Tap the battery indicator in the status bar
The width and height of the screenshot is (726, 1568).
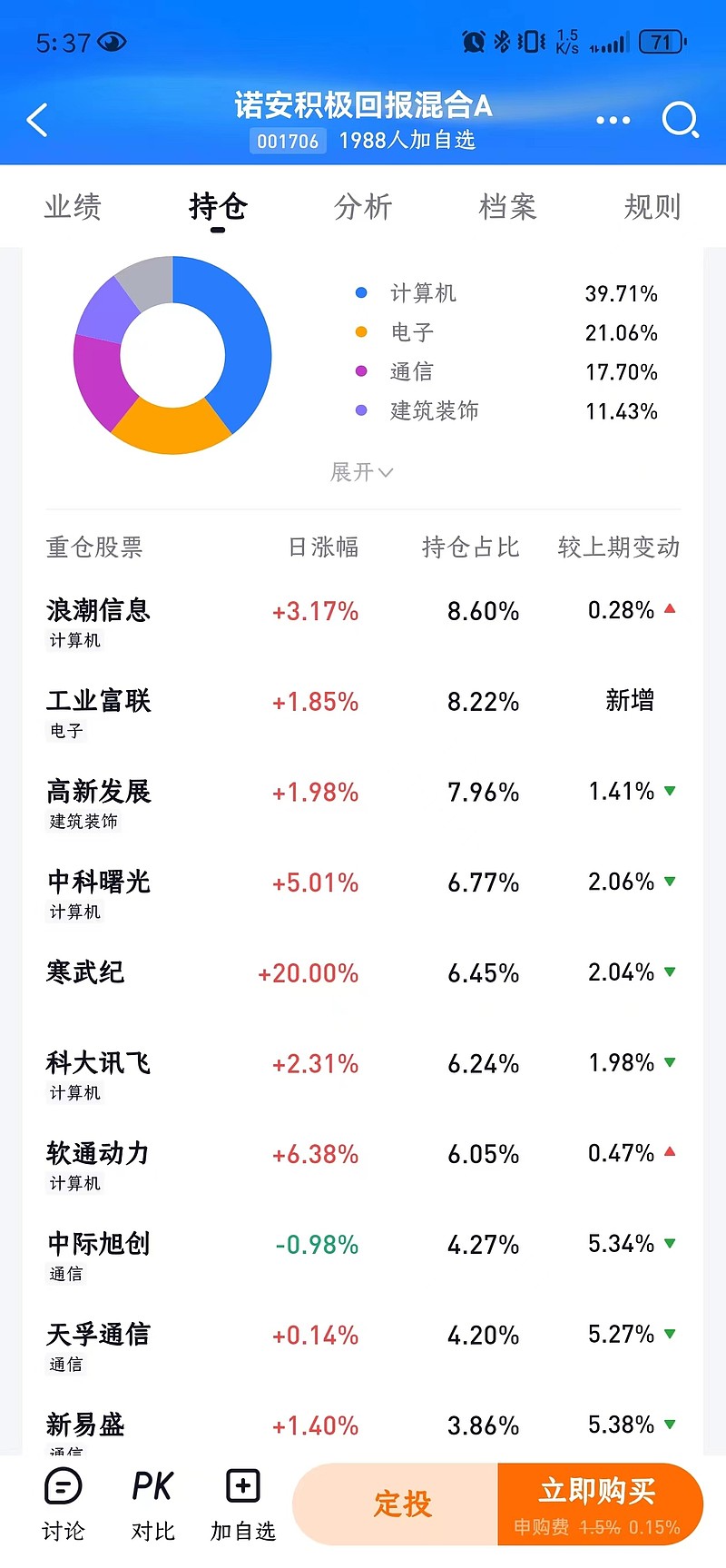click(662, 41)
